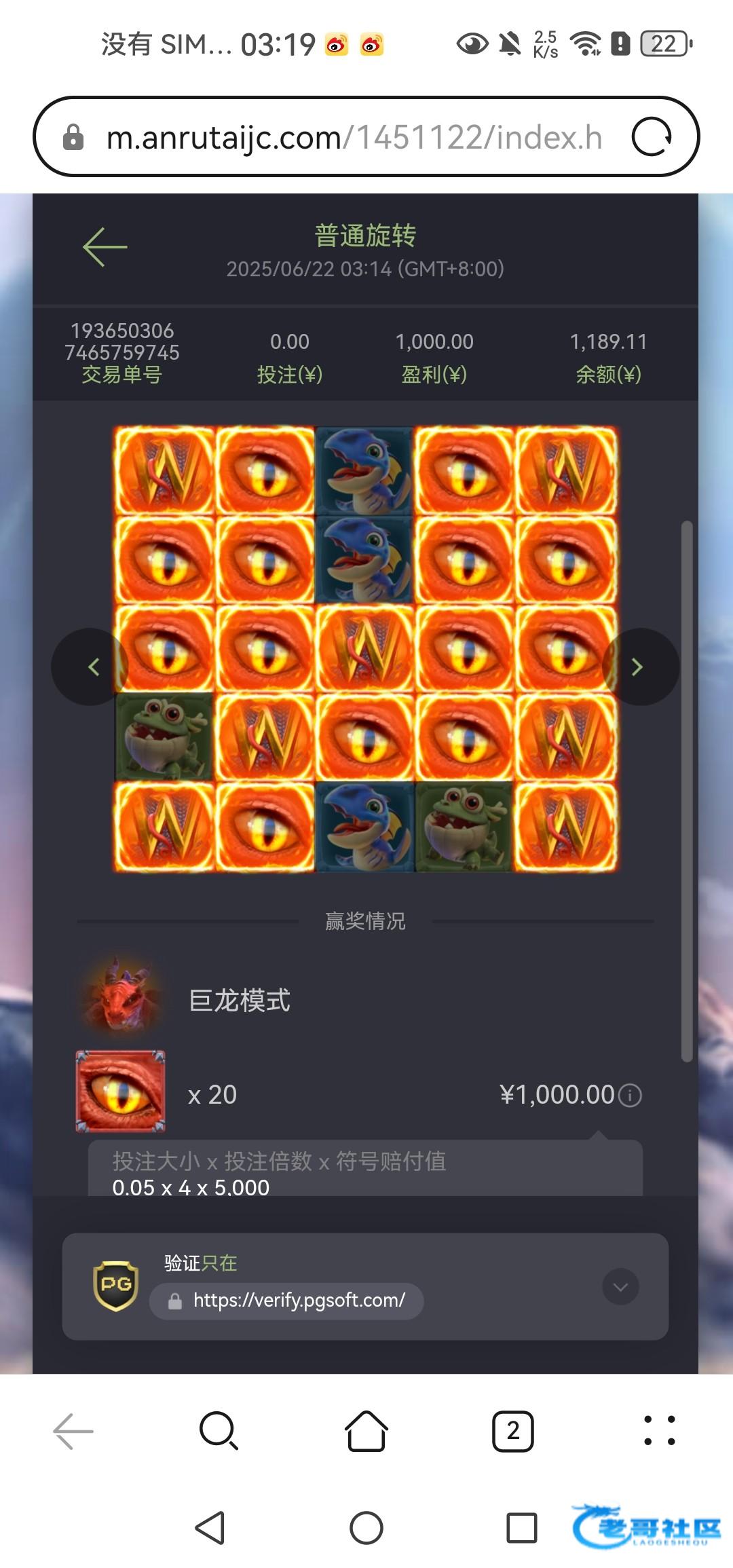Go to the browser home page
Image resolution: width=733 pixels, height=1568 pixels.
pos(366,1431)
